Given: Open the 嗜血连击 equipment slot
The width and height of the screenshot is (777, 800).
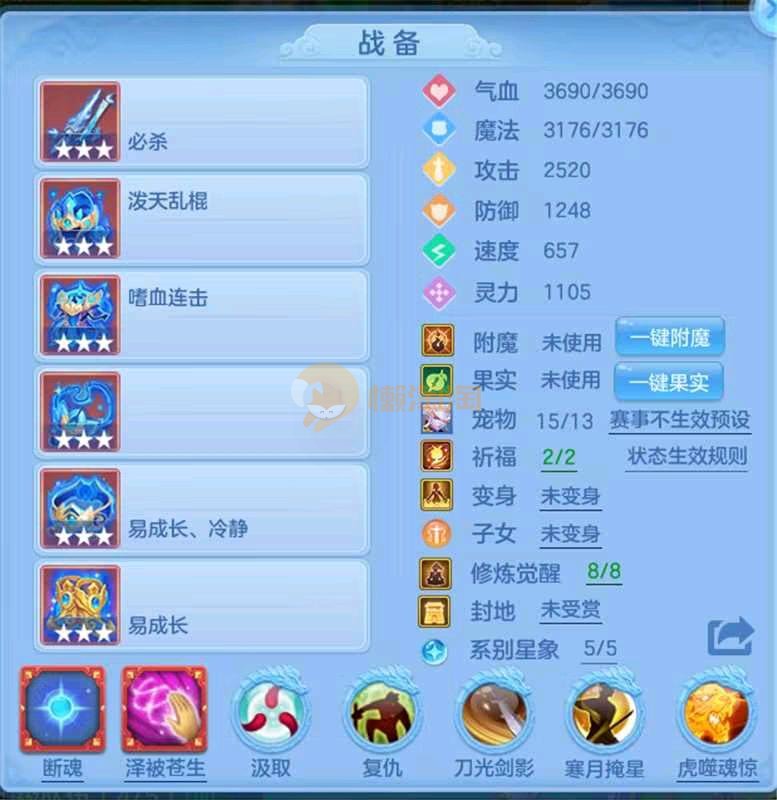Looking at the screenshot, I should 202,316.
